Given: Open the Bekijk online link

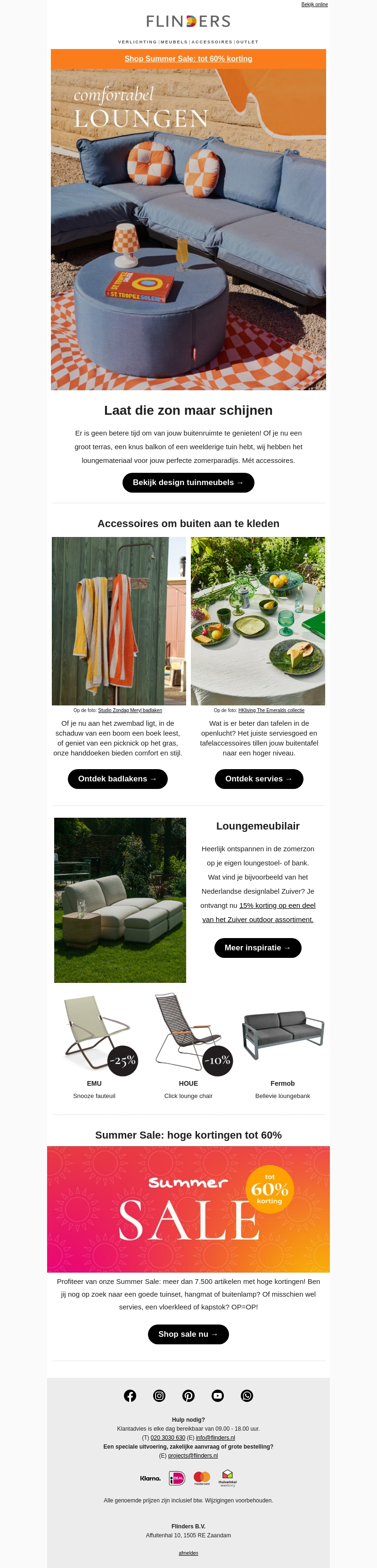Looking at the screenshot, I should tap(314, 5).
